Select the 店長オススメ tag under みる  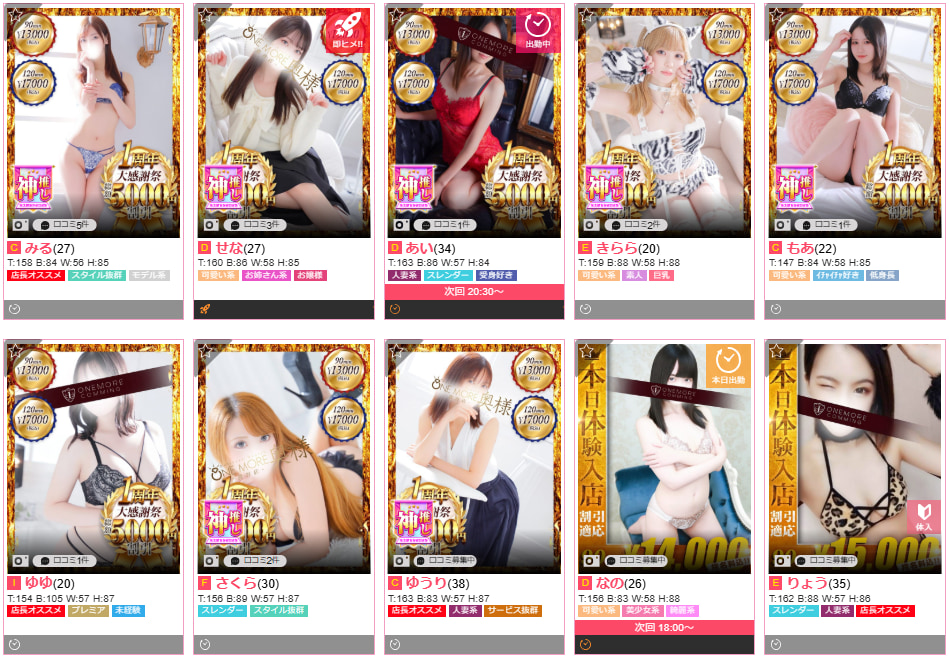pos(33,275)
